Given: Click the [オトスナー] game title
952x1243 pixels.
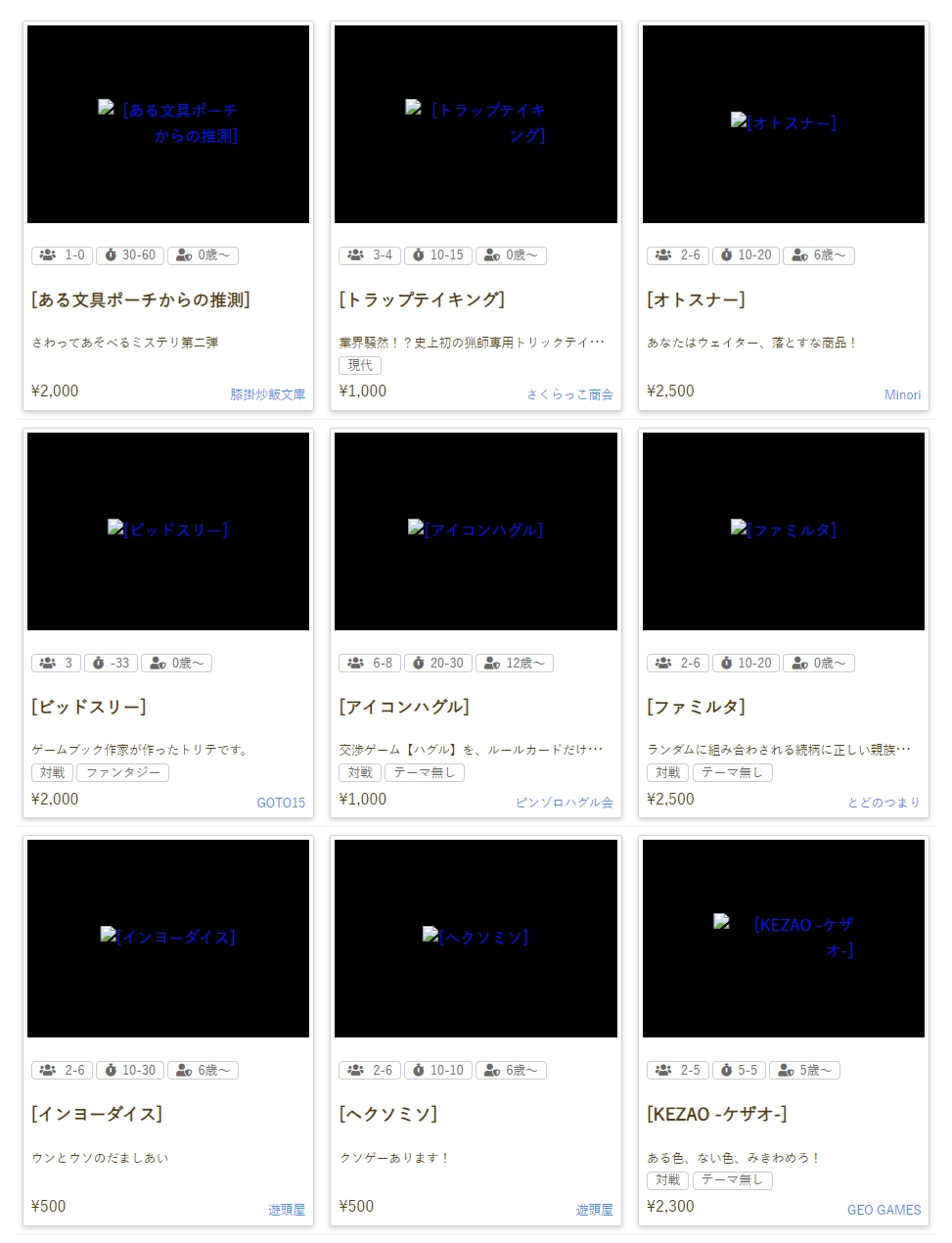Looking at the screenshot, I should [699, 299].
